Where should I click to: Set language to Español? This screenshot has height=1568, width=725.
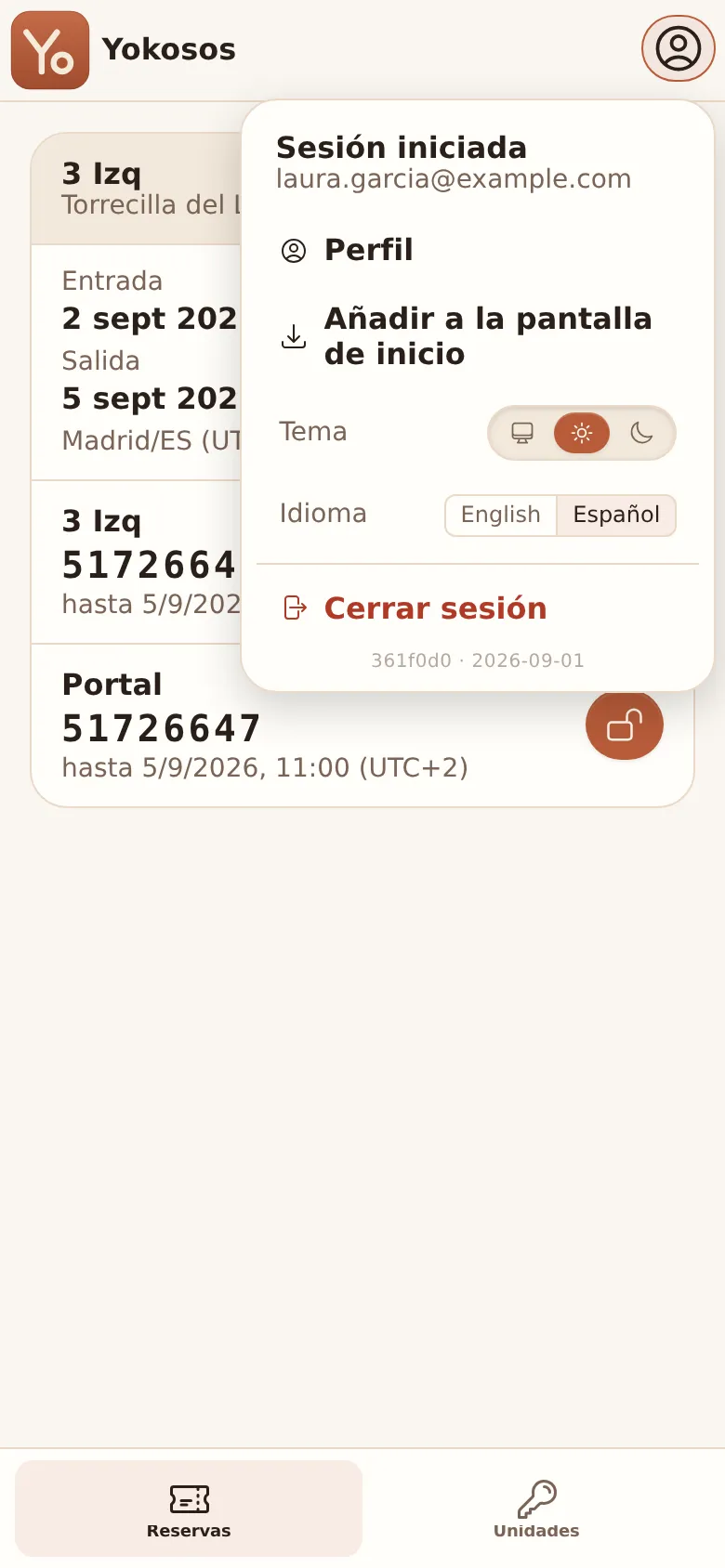coord(616,515)
